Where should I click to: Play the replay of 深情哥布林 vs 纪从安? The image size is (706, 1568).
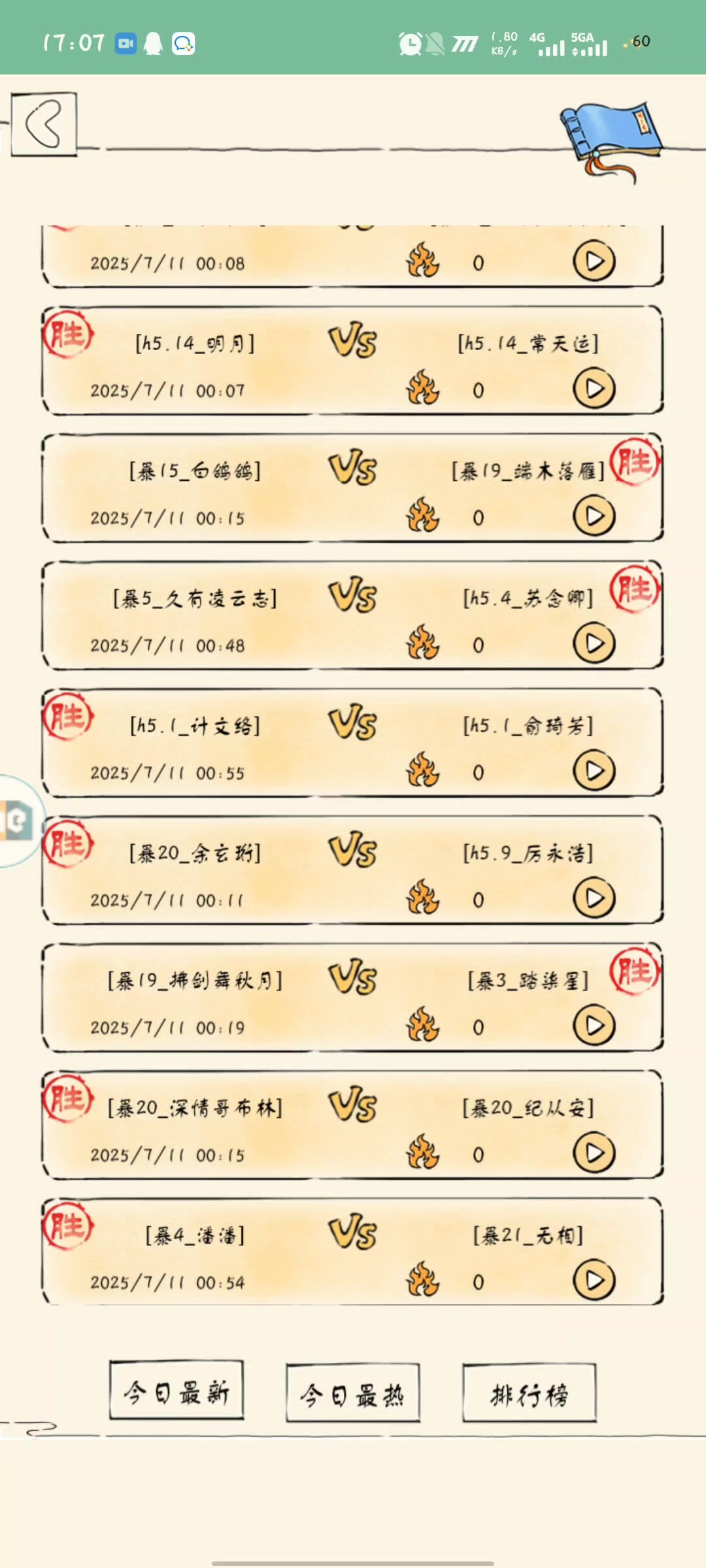[594, 1153]
